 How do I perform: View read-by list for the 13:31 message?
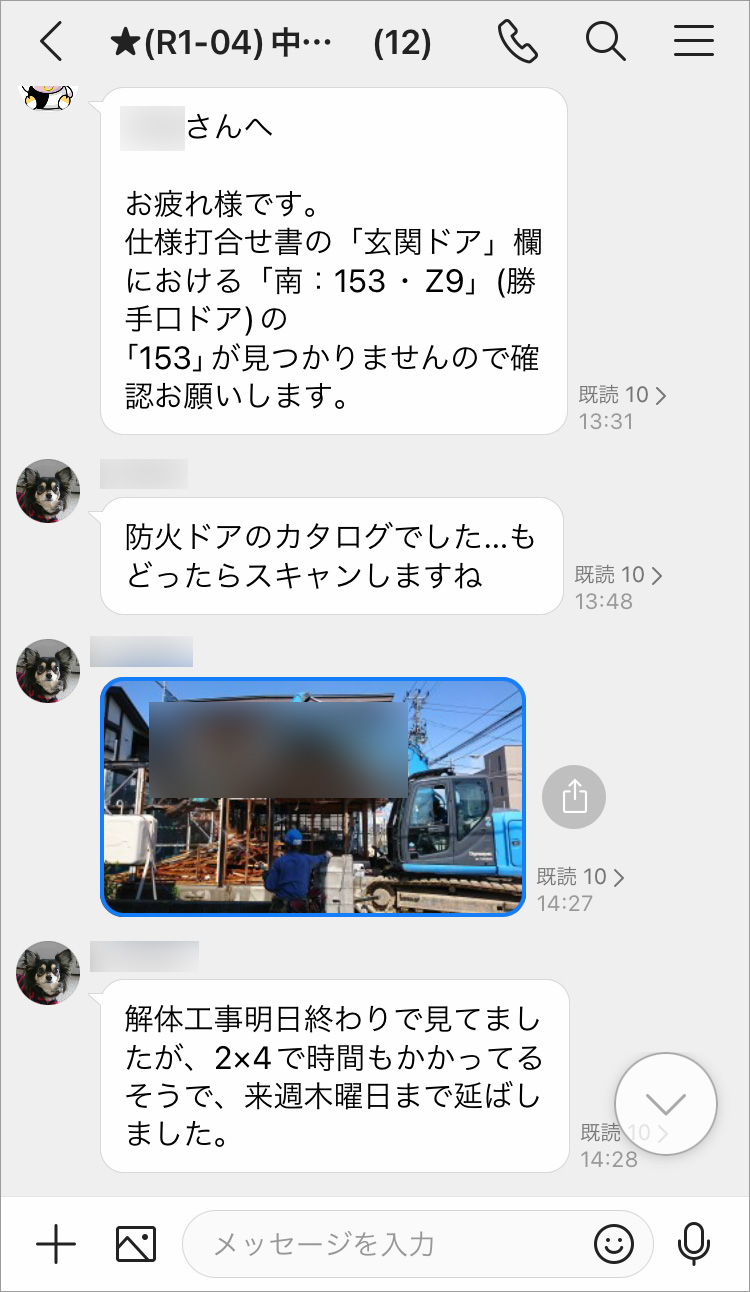click(622, 395)
